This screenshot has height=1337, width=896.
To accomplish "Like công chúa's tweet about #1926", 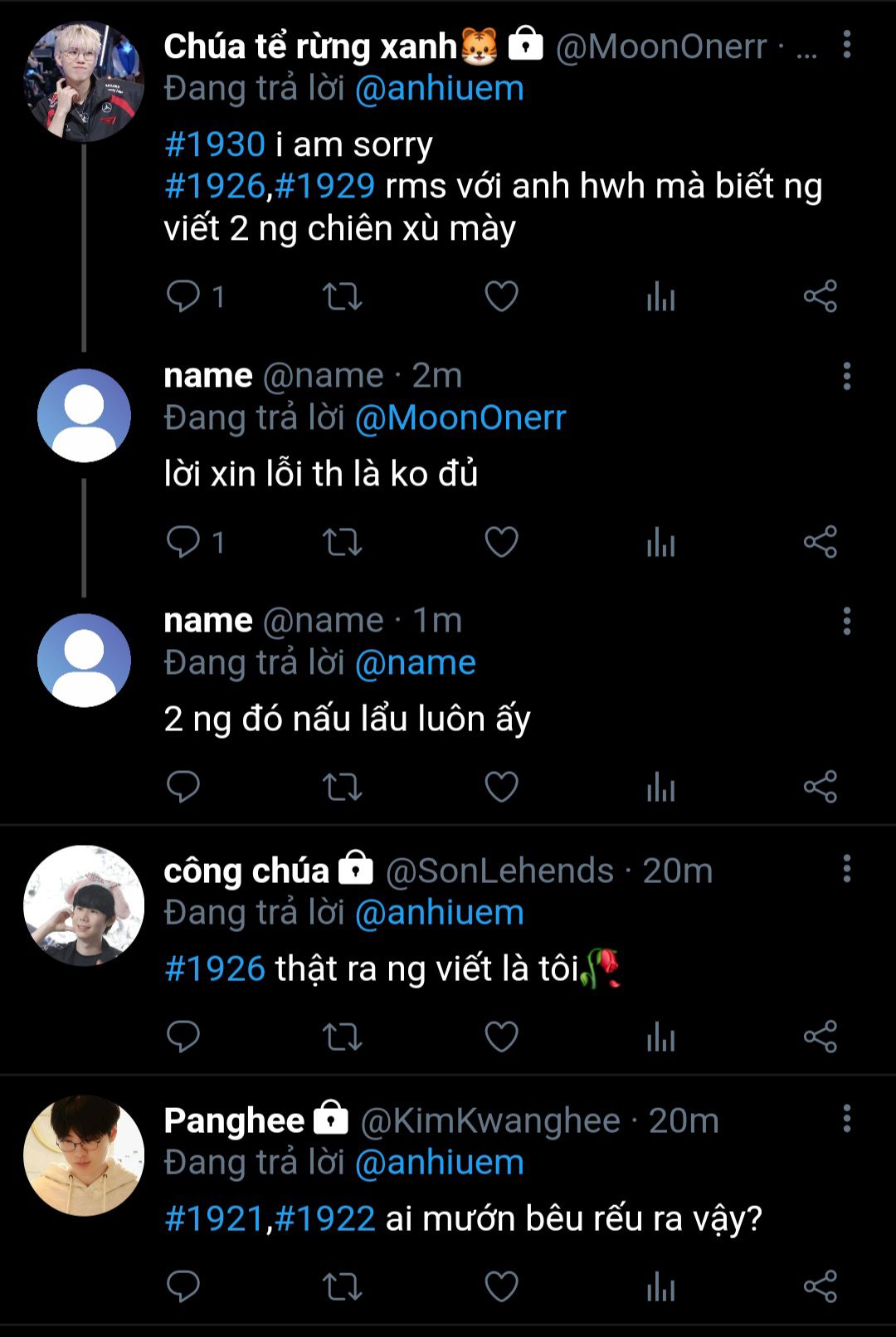I will coord(501,1037).
